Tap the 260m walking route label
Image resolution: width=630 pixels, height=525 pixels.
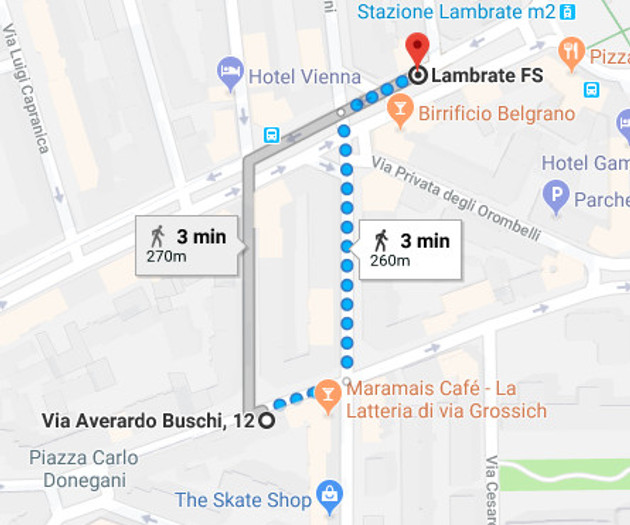410,249
